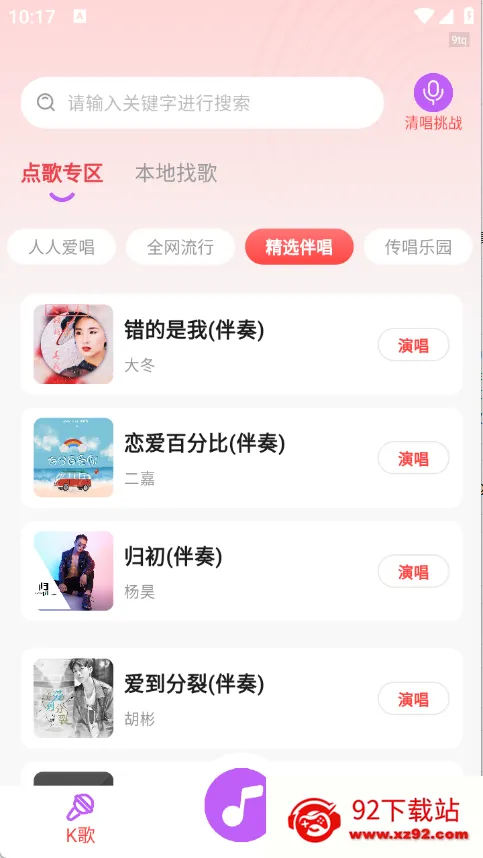Sing 错的是我(伴奏) via its 演唱 button
Screen dimensions: 483x858
point(414,345)
